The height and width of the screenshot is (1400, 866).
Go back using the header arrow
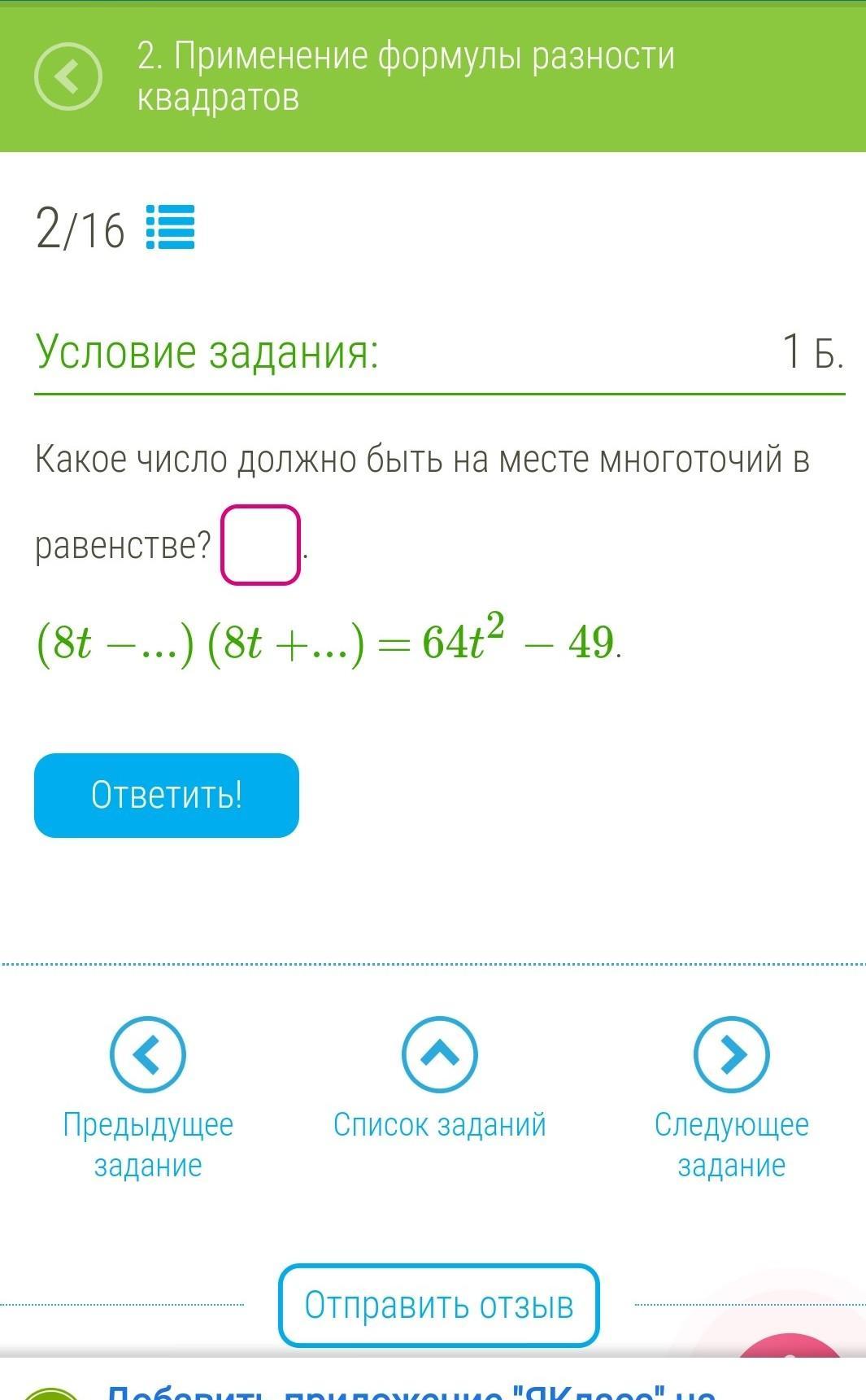click(x=68, y=76)
